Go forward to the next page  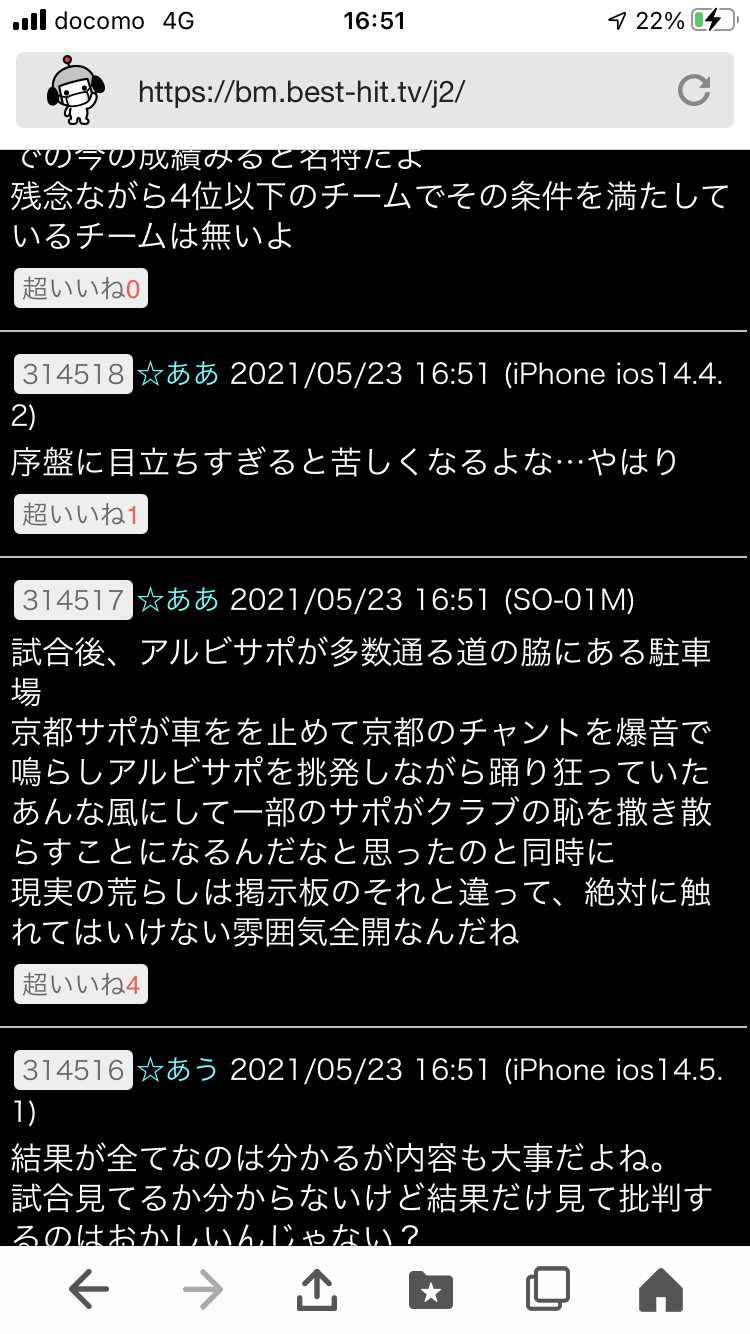(203, 1291)
